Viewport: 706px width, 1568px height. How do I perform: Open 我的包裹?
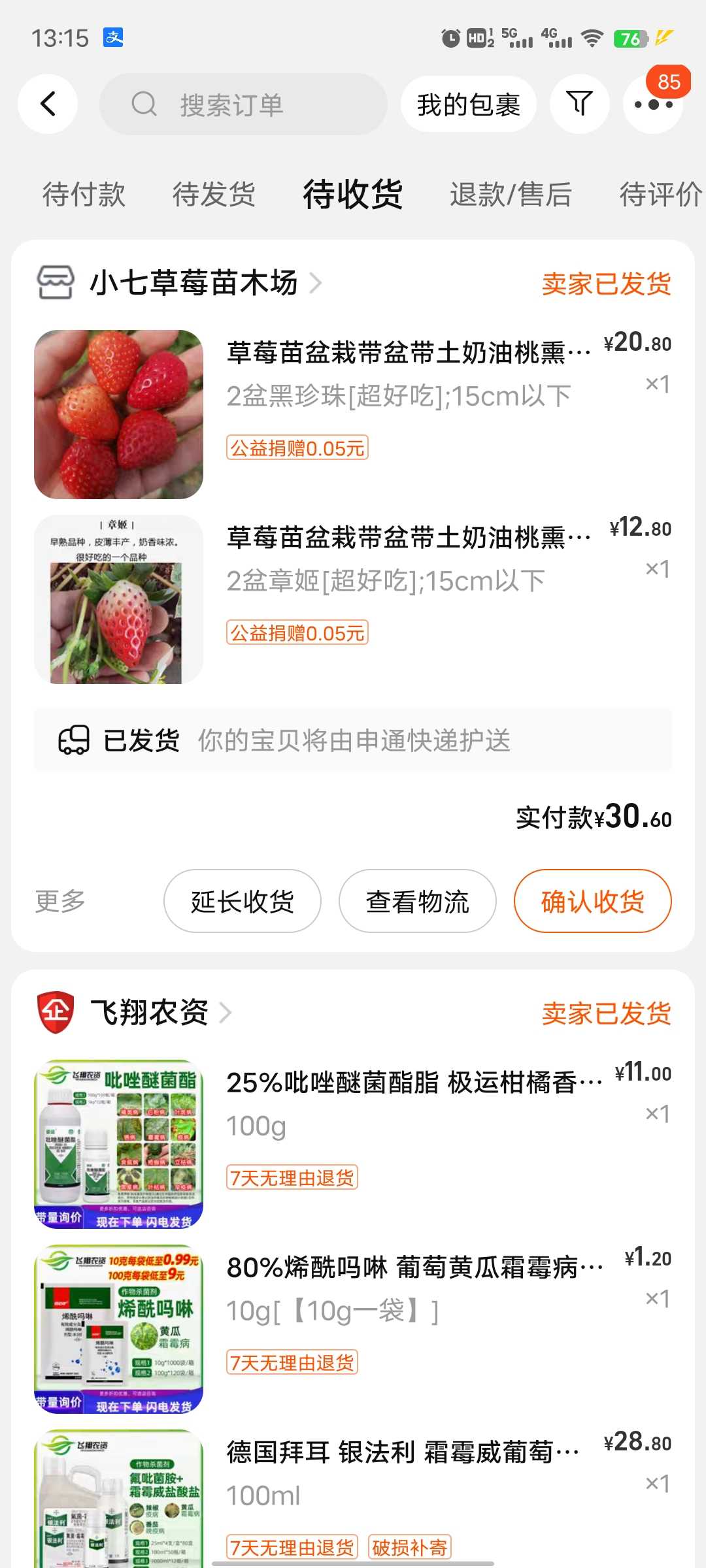468,104
